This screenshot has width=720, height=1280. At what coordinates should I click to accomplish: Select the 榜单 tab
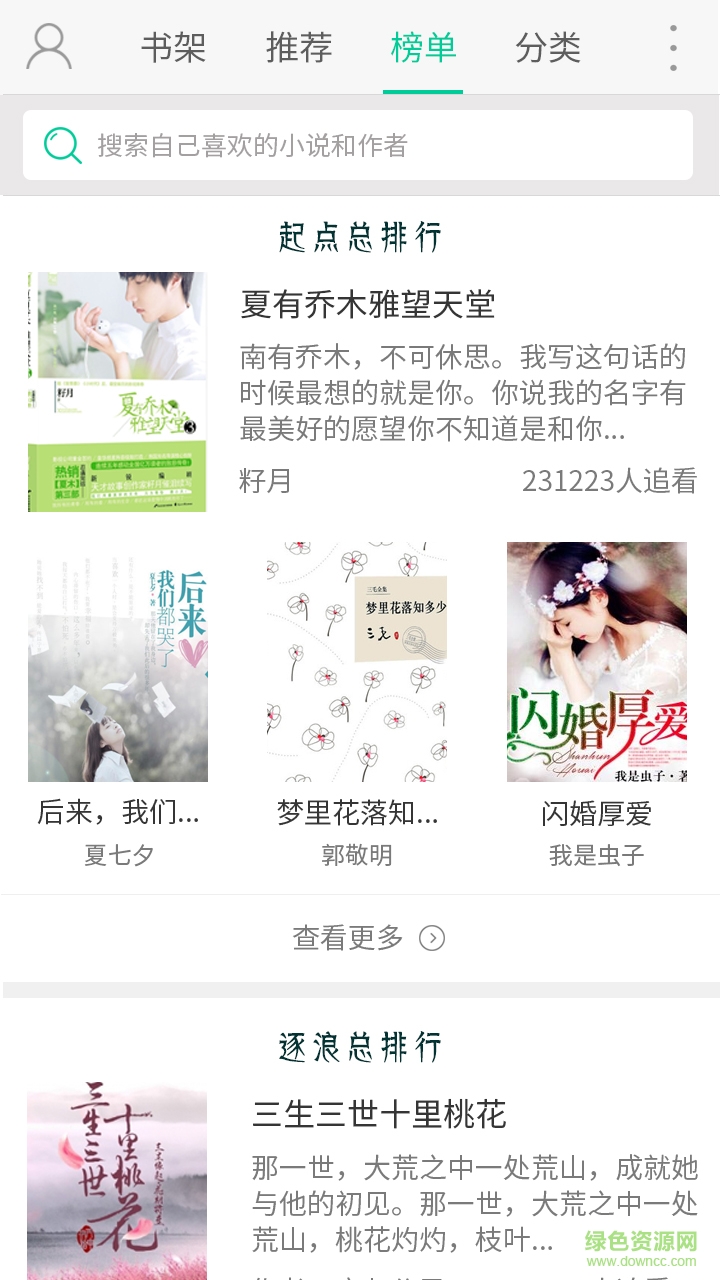pyautogui.click(x=424, y=47)
